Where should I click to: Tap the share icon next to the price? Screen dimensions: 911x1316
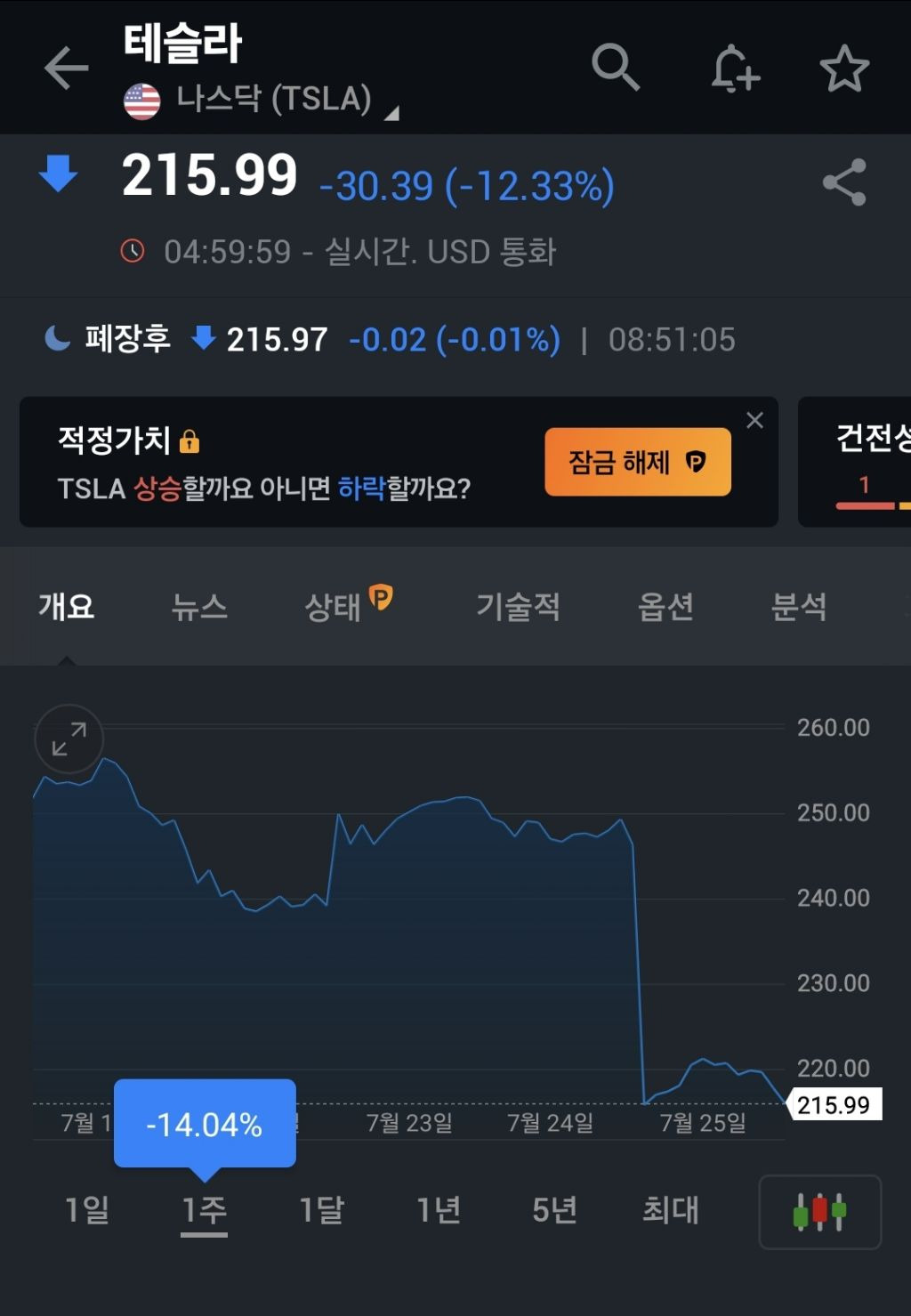pos(842,180)
